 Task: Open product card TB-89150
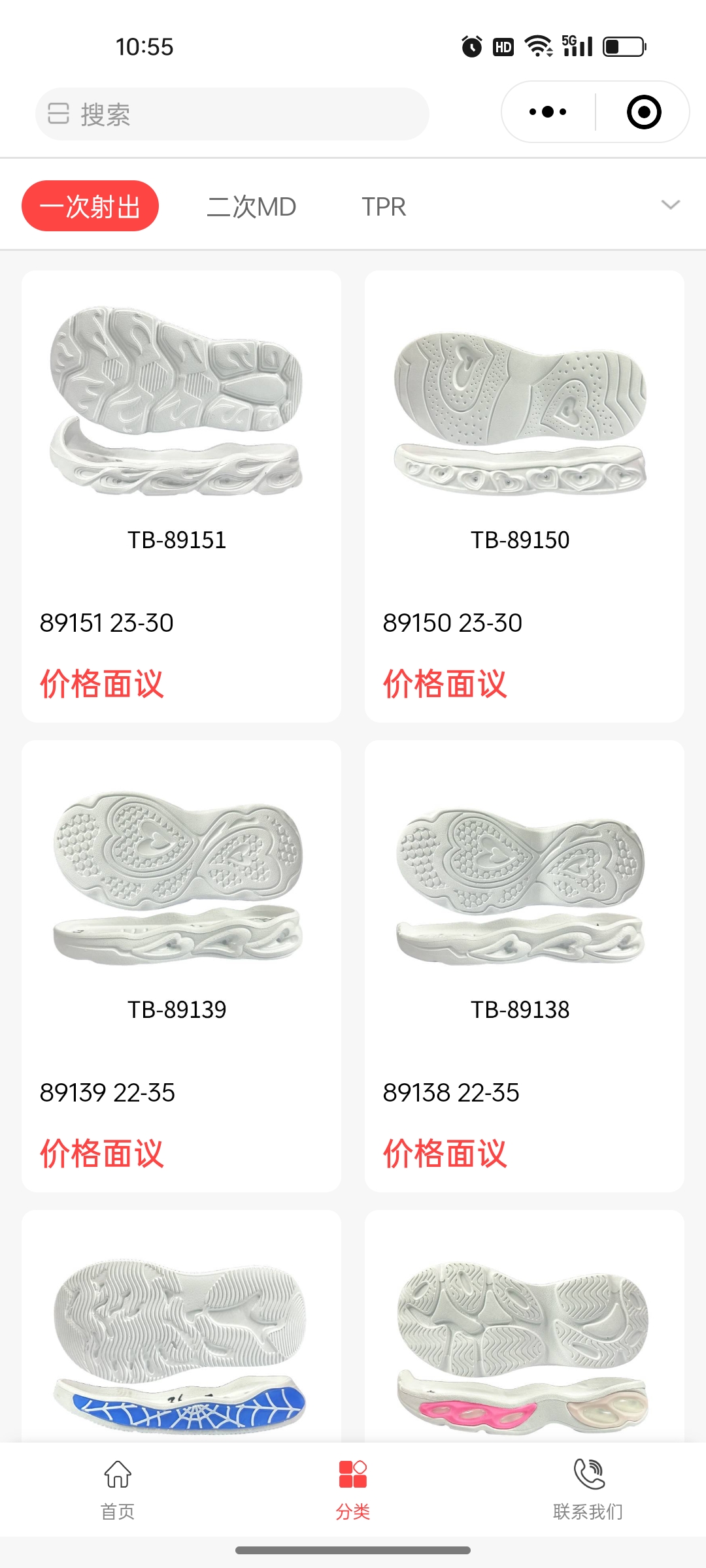(x=524, y=497)
